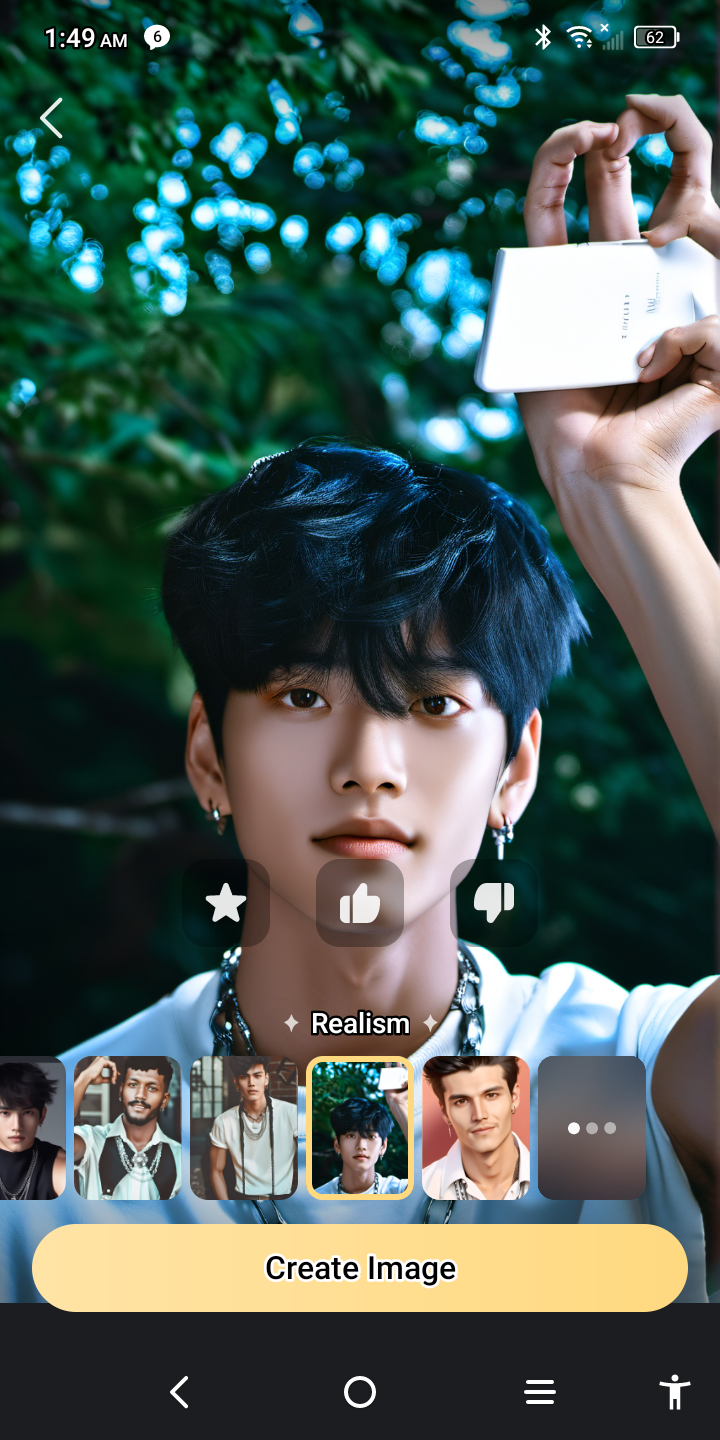This screenshot has height=1440, width=720.
Task: Give the image a thumbs down
Action: pyautogui.click(x=494, y=904)
